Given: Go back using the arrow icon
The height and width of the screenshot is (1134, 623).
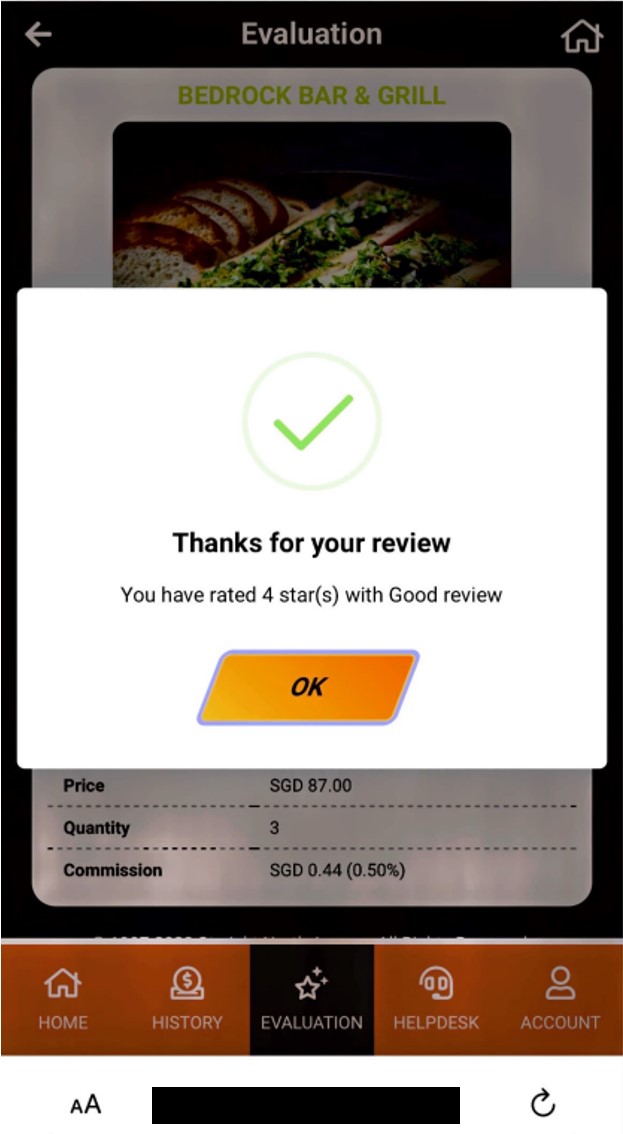Looking at the screenshot, I should (x=38, y=35).
